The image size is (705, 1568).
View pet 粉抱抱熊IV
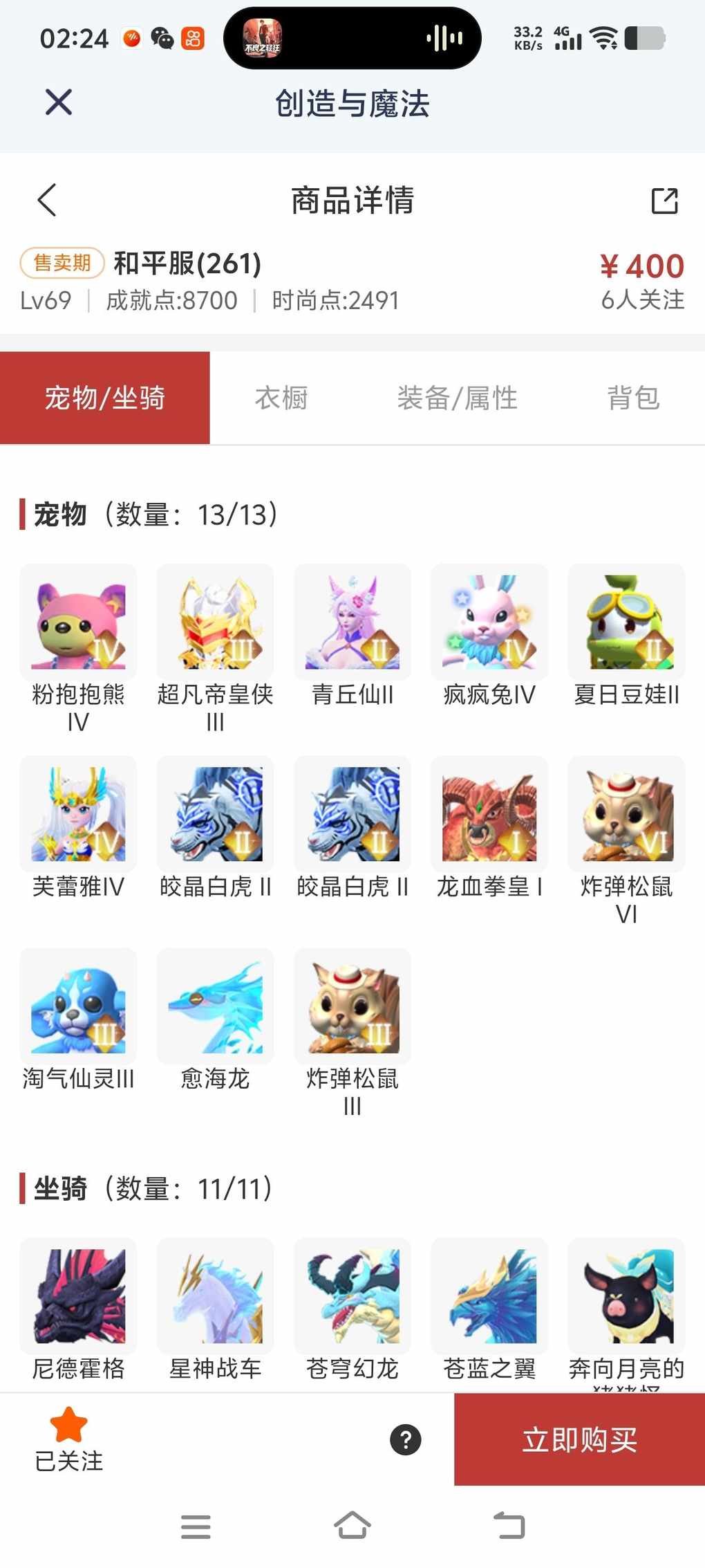click(x=78, y=622)
